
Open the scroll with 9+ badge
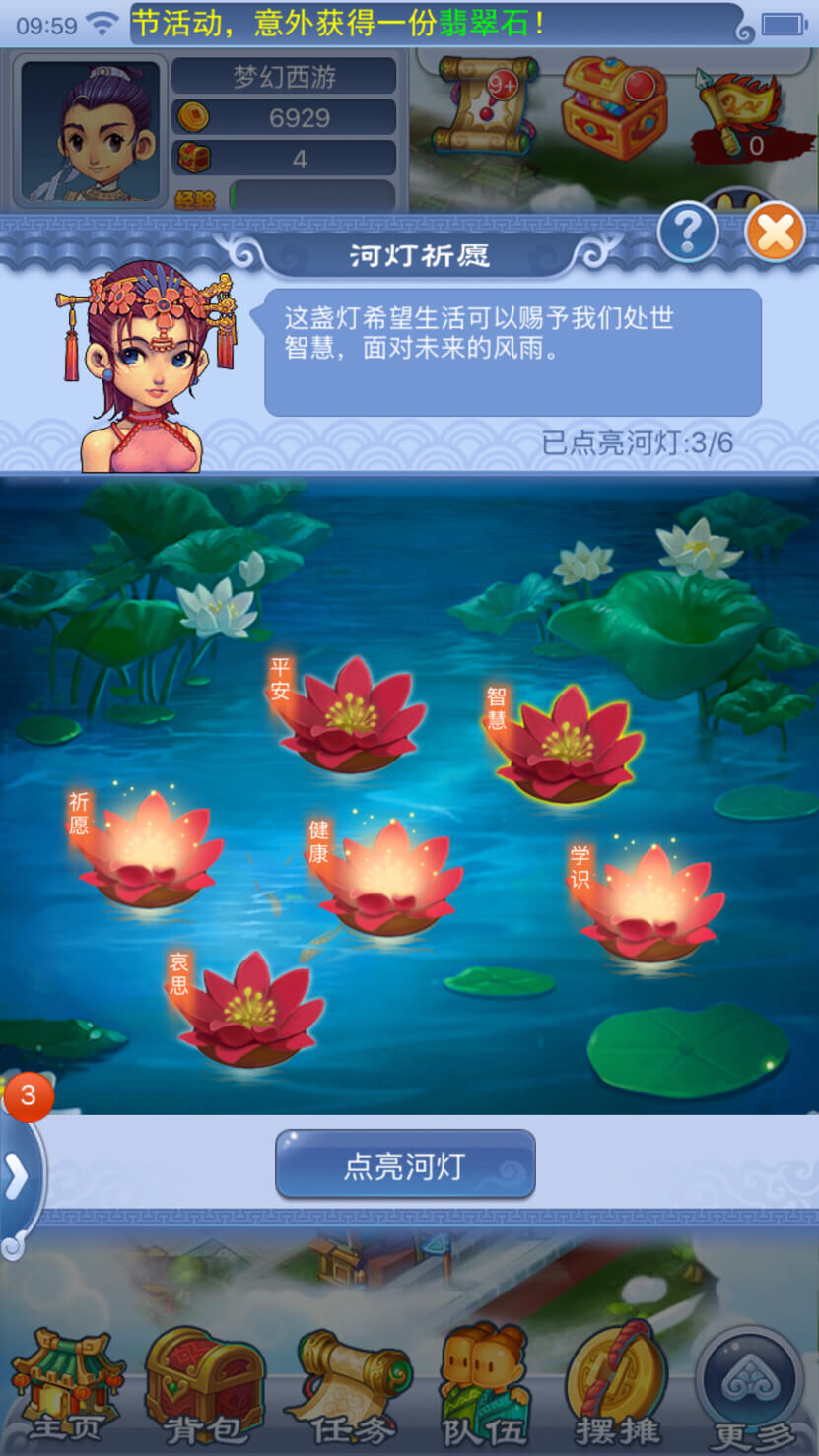(x=486, y=105)
